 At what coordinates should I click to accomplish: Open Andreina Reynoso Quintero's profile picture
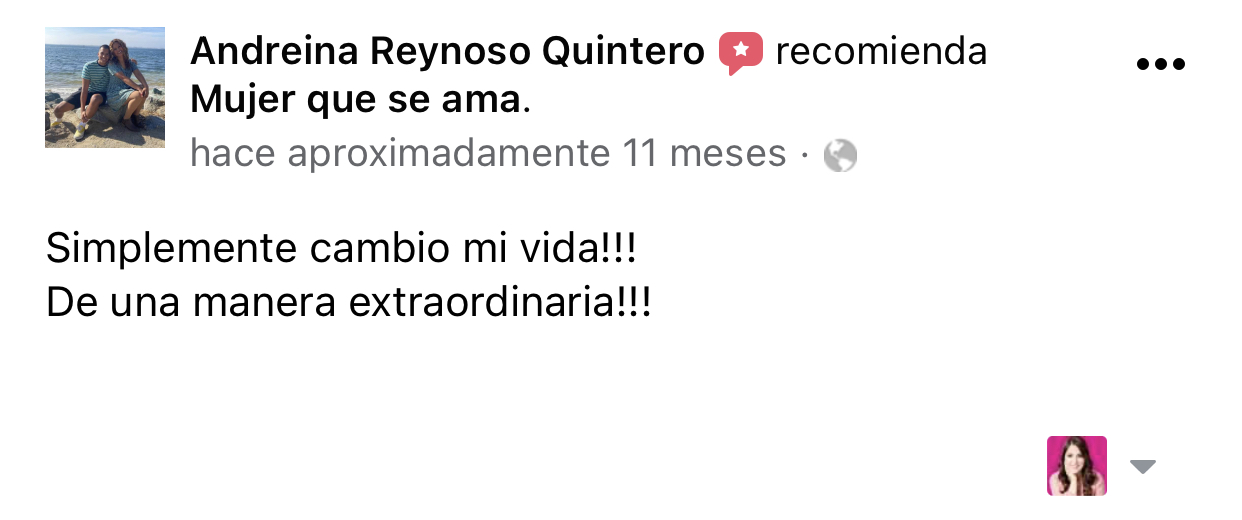coord(105,88)
